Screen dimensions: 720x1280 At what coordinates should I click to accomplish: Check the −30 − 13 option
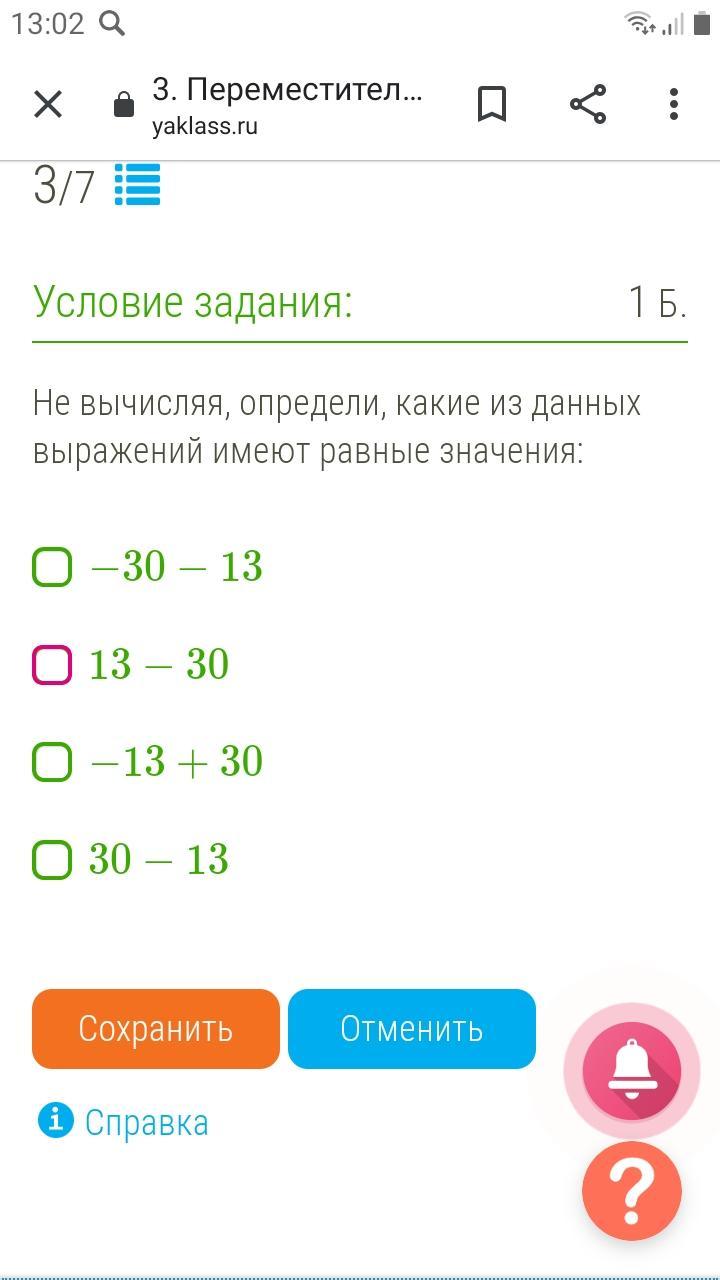(52, 567)
